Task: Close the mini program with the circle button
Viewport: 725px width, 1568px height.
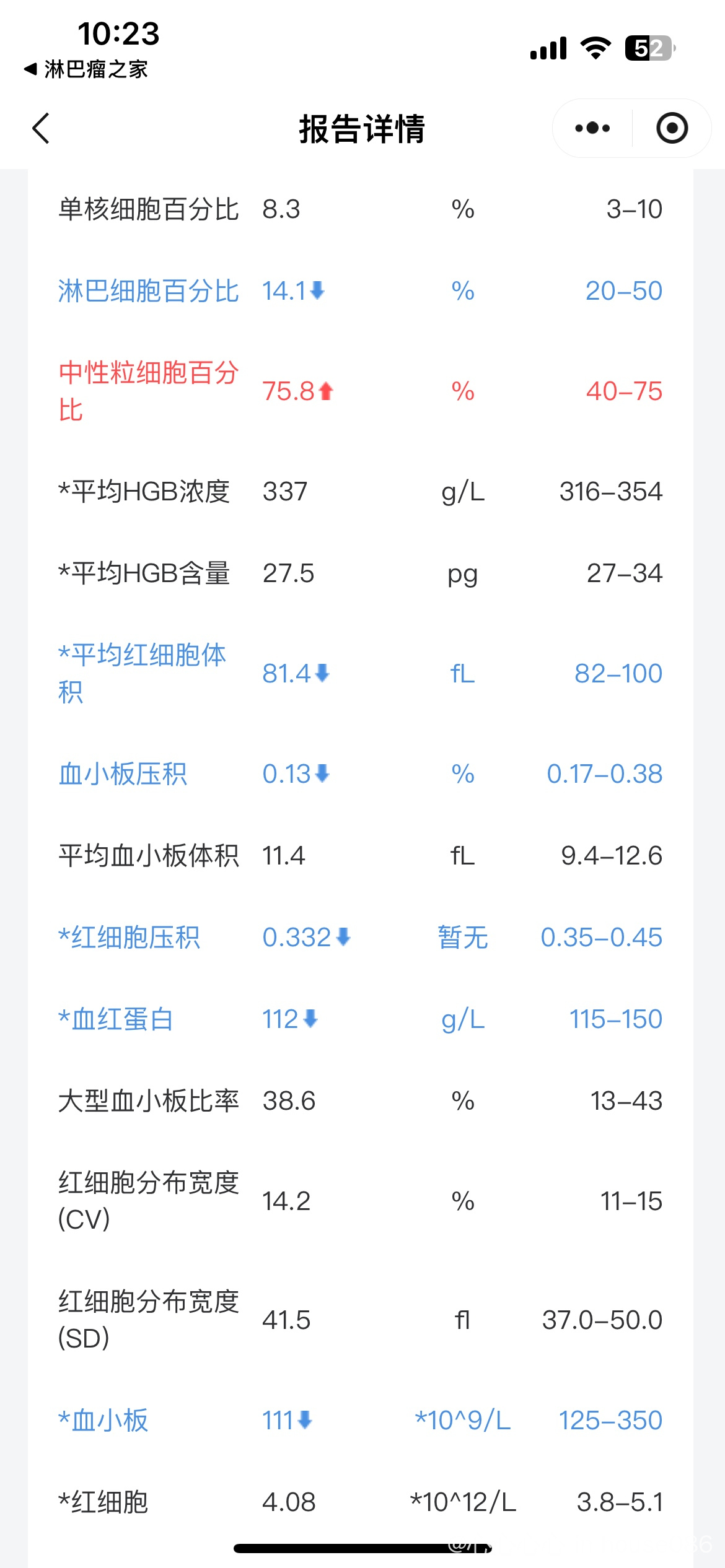Action: click(672, 128)
